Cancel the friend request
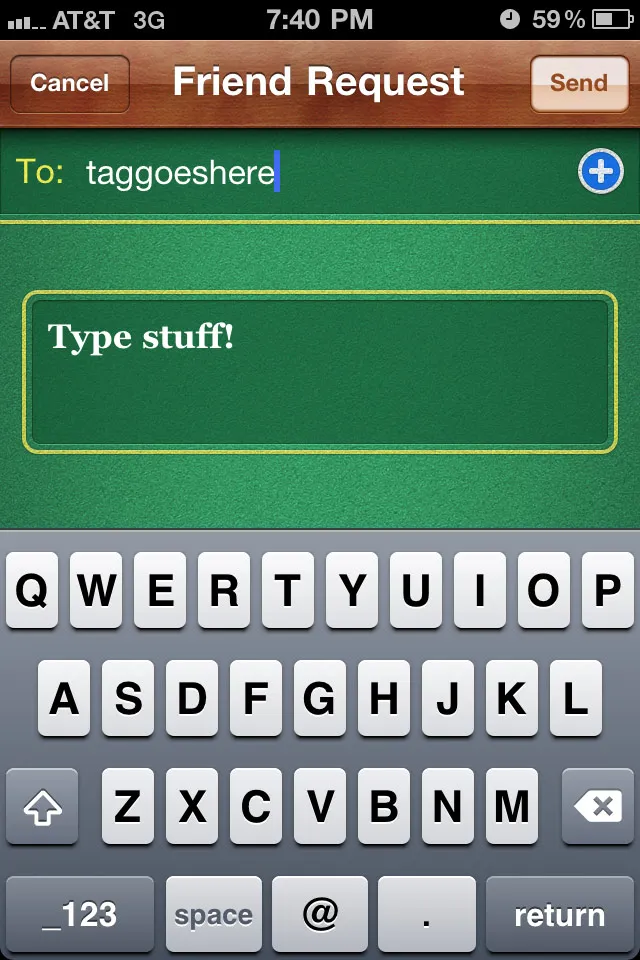 pyautogui.click(x=69, y=83)
